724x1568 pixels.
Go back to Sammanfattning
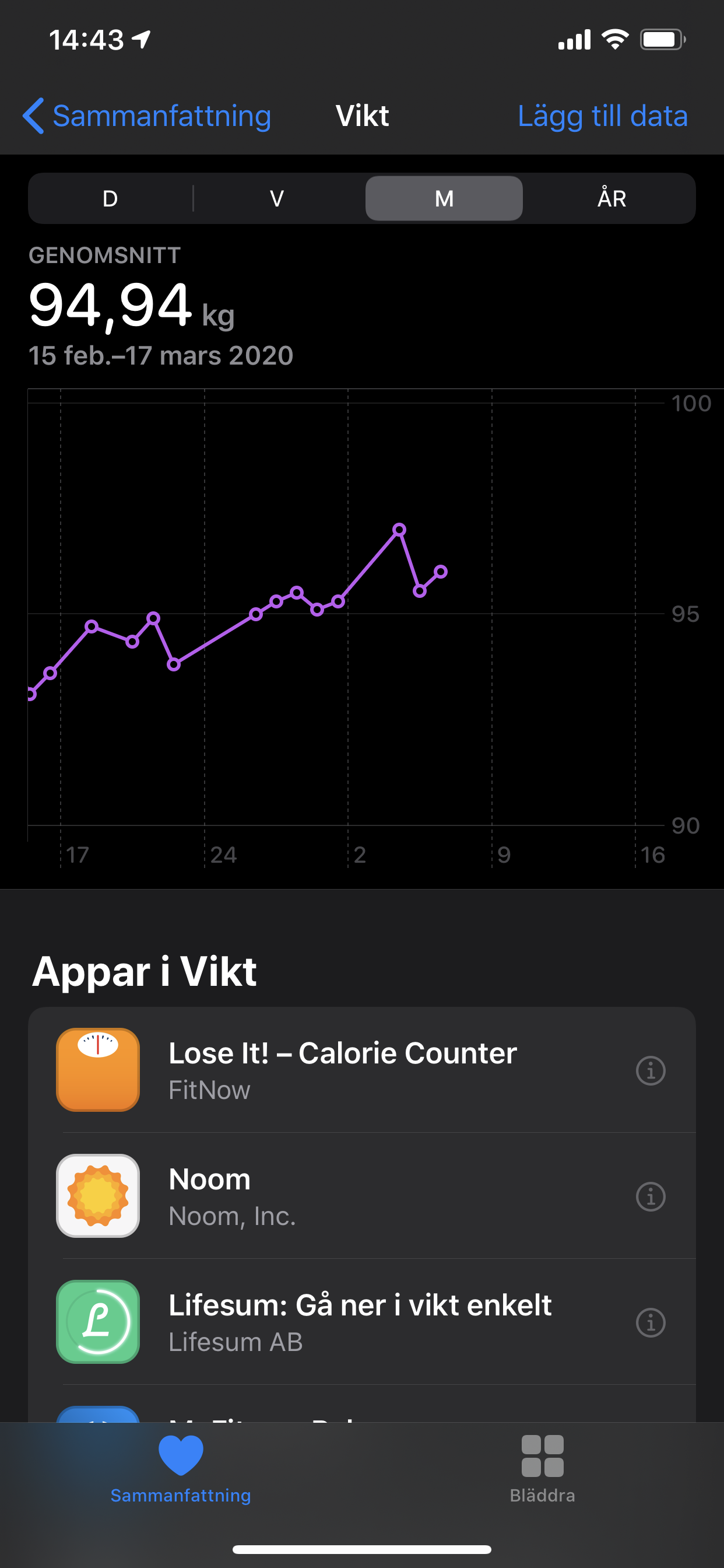(x=147, y=116)
